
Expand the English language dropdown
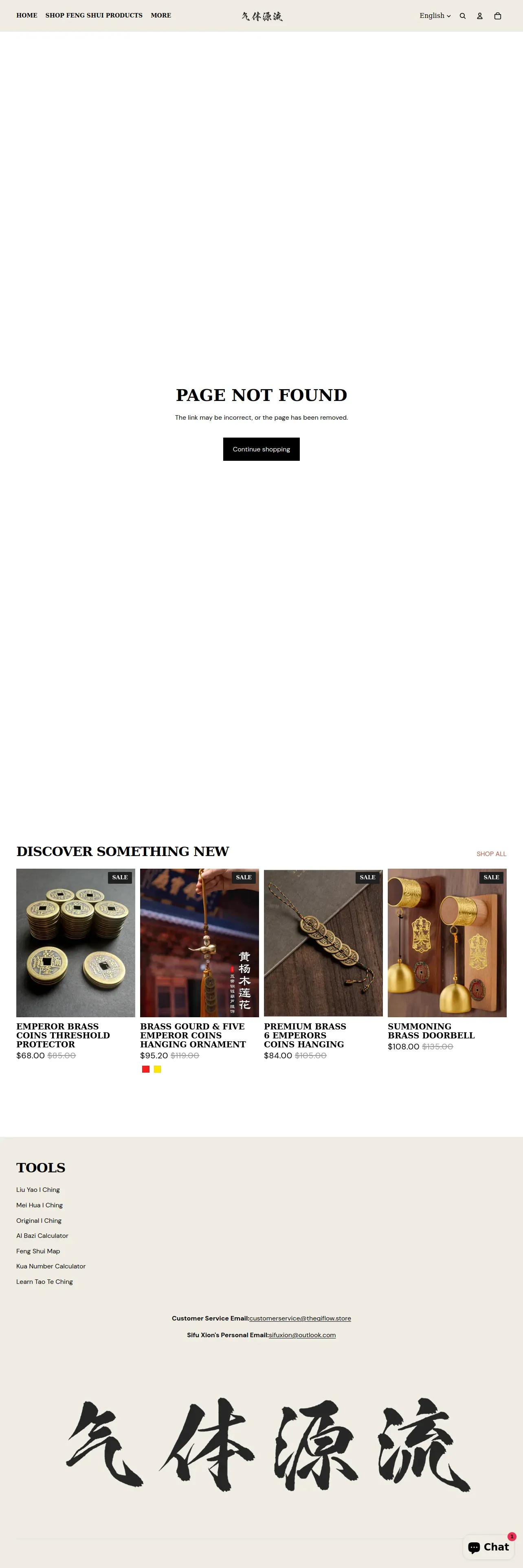click(x=435, y=16)
